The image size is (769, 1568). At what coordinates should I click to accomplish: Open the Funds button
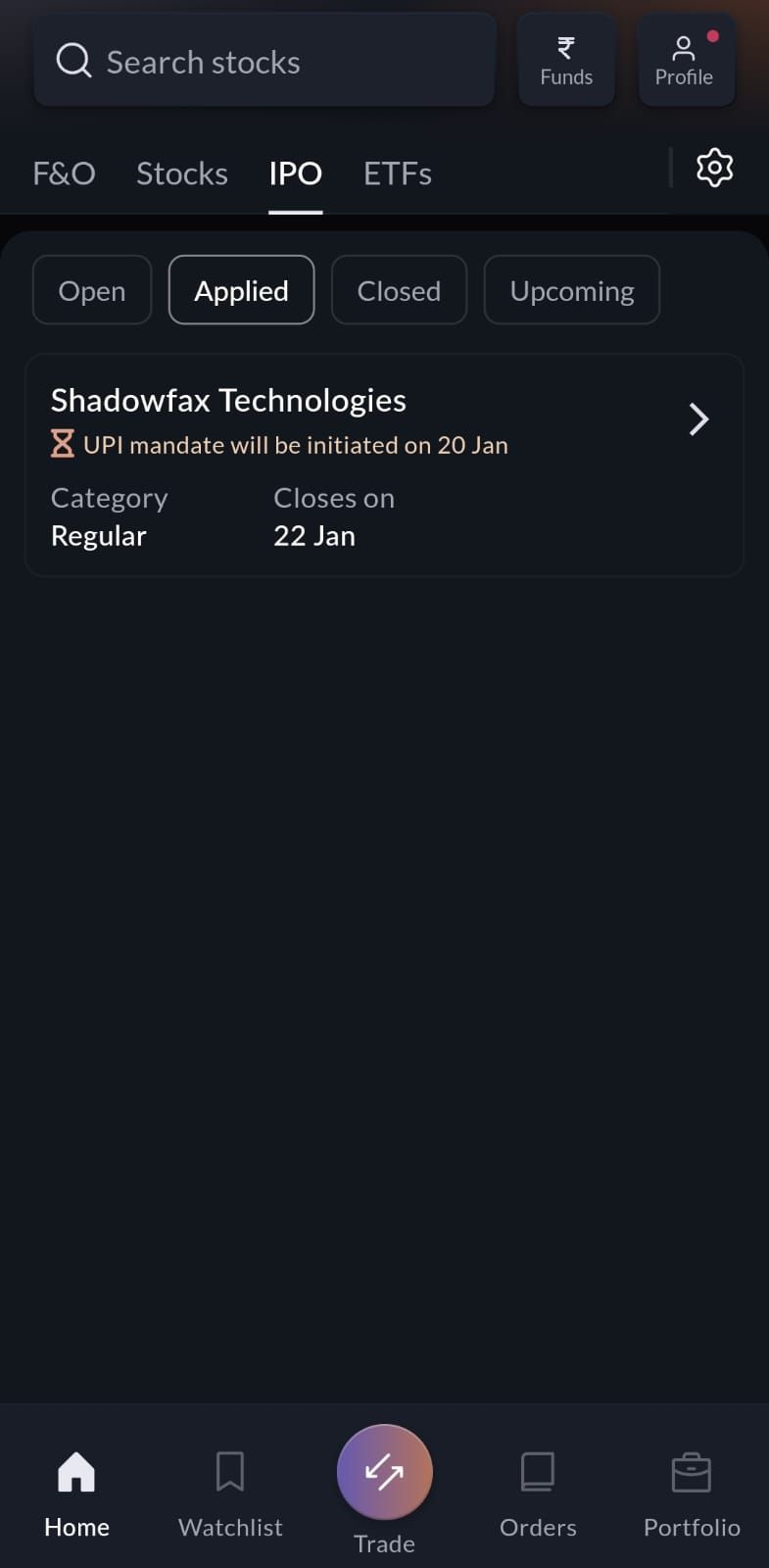[566, 61]
